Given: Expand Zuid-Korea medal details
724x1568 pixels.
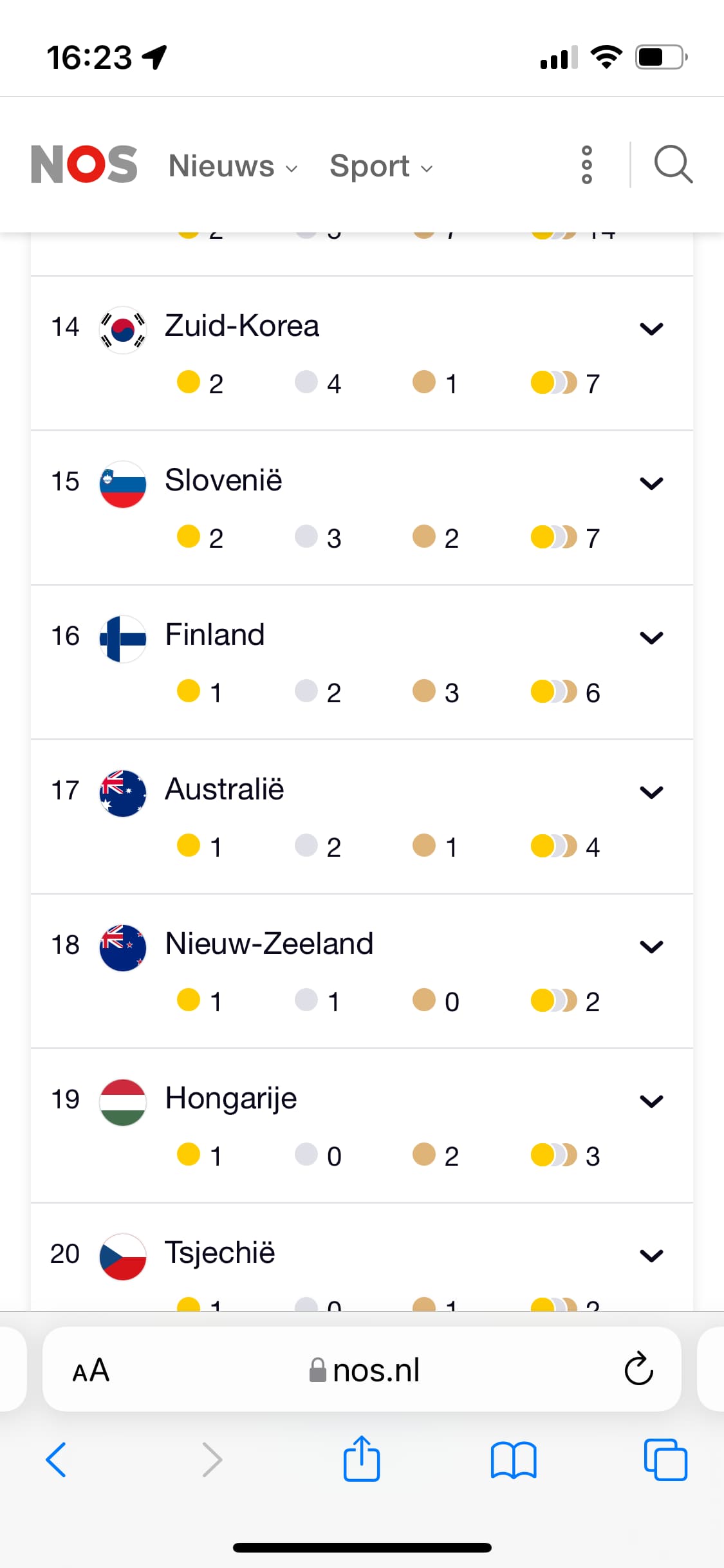Looking at the screenshot, I should tap(651, 329).
